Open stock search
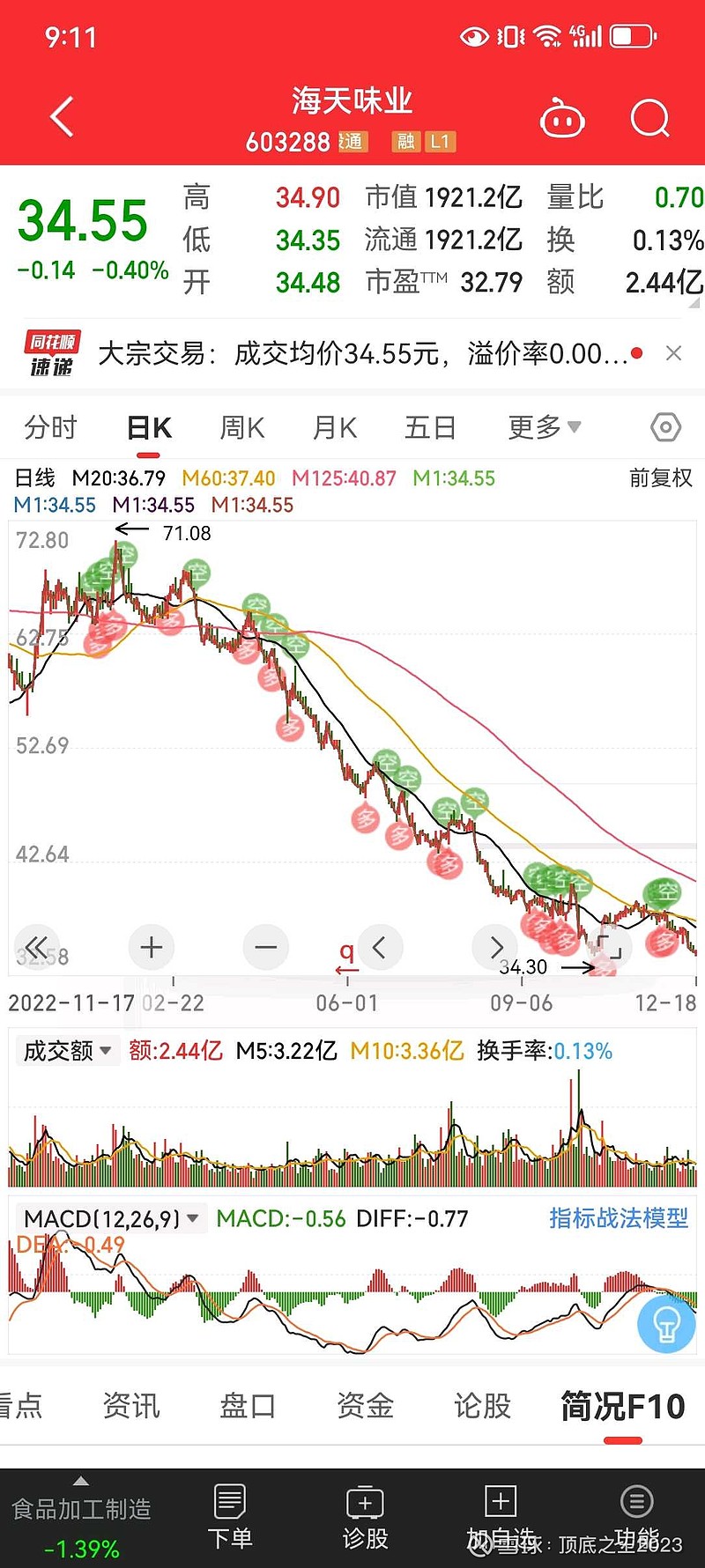Screen dimensions: 705x1568 point(650,118)
